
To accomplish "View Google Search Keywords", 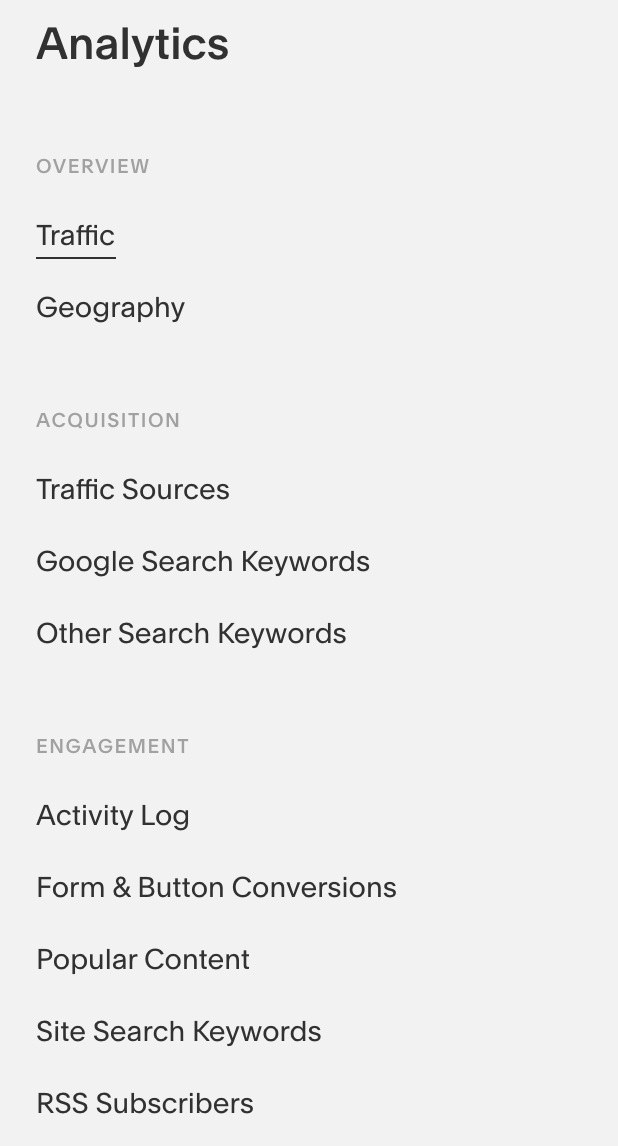I will [x=203, y=561].
